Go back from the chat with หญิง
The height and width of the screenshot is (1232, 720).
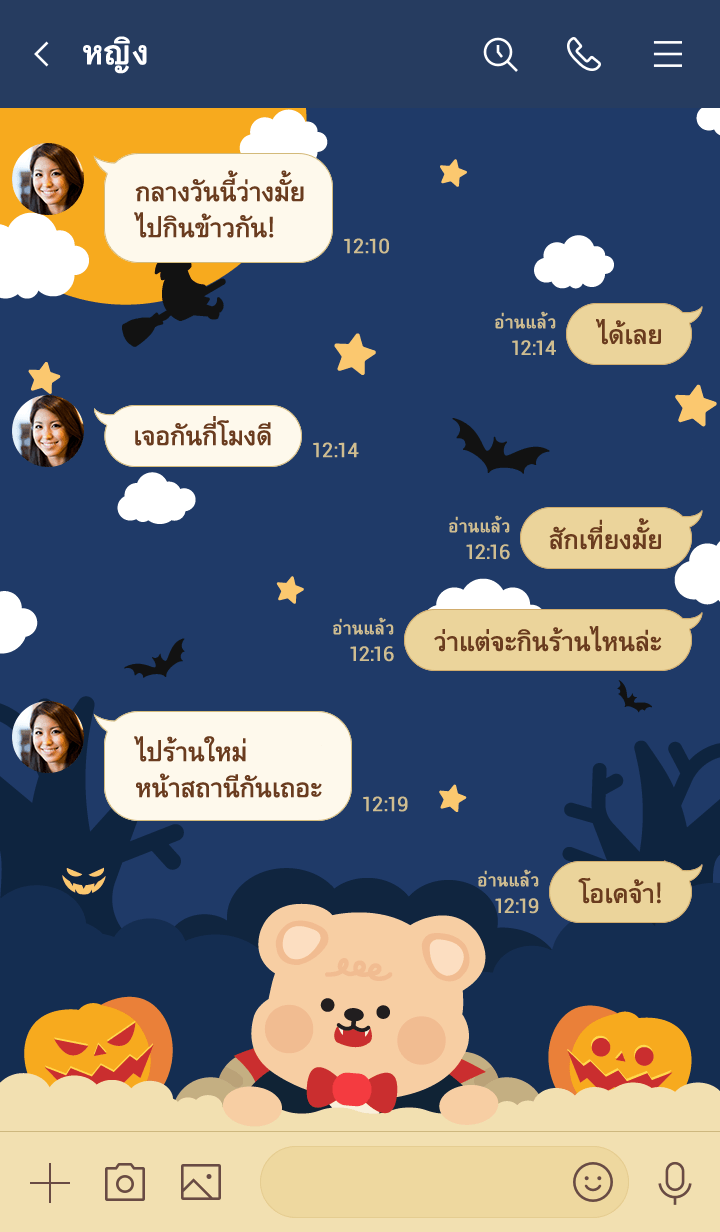pyautogui.click(x=41, y=54)
